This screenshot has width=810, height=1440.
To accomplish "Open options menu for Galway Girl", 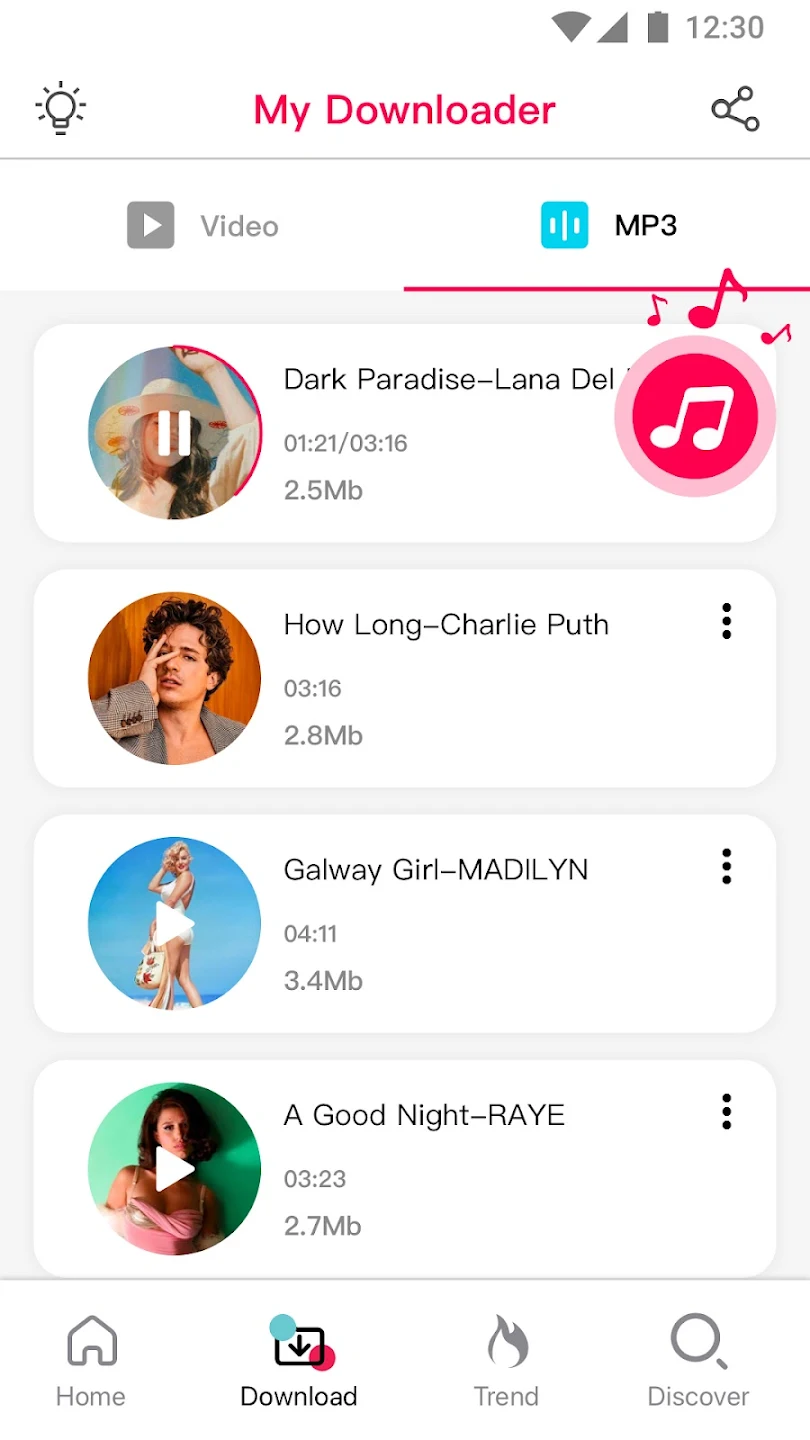I will click(726, 867).
